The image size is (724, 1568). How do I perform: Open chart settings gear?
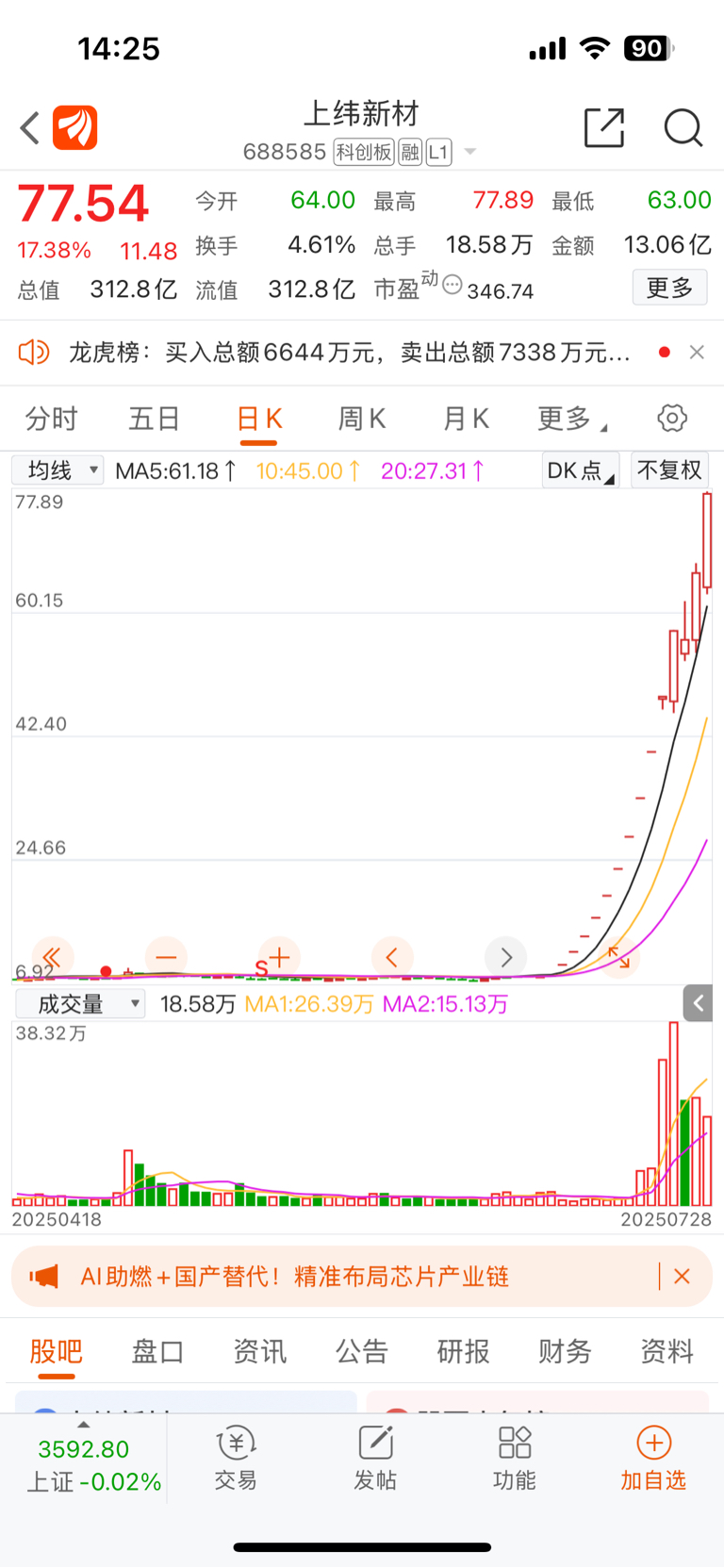point(672,418)
